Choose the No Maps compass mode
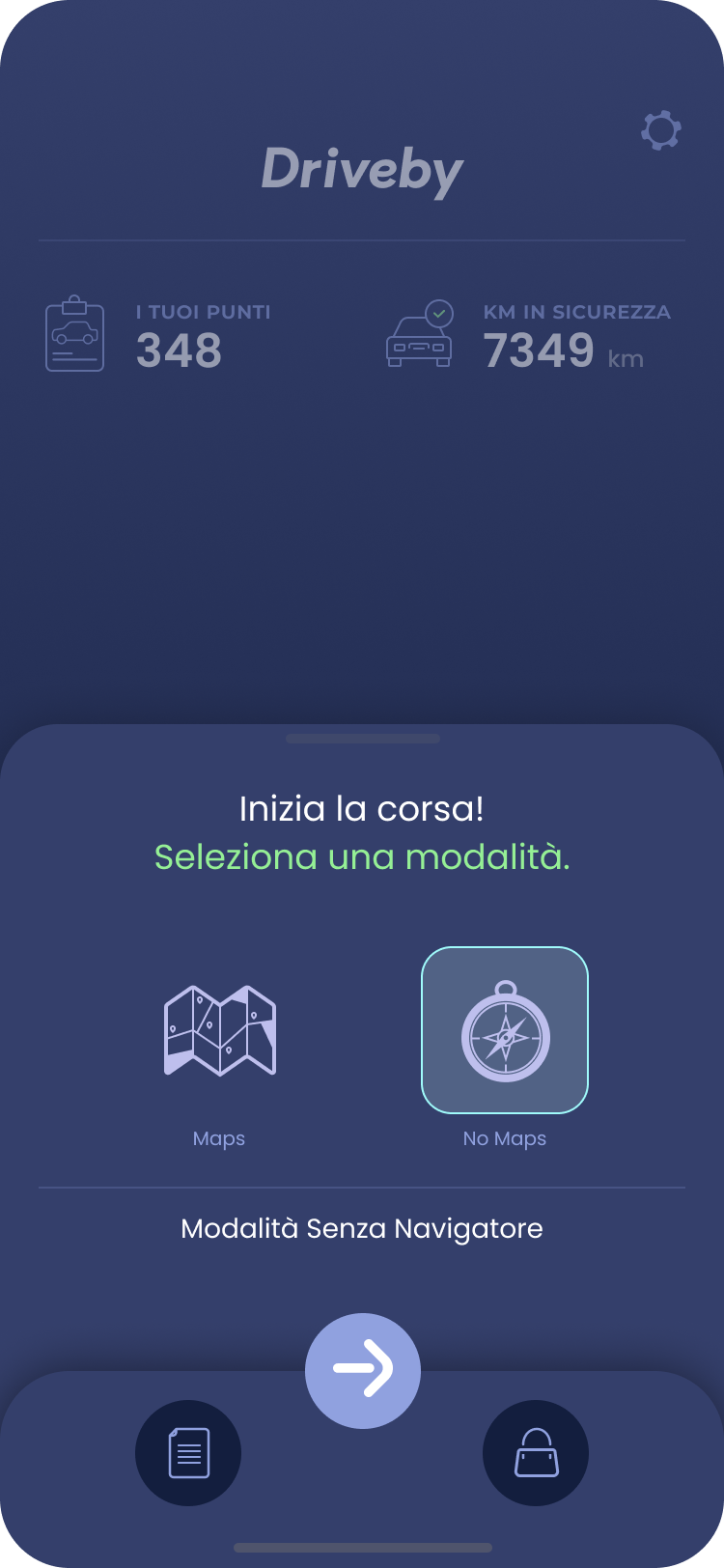Screen dimensions: 724x1568 pyautogui.click(x=505, y=1030)
